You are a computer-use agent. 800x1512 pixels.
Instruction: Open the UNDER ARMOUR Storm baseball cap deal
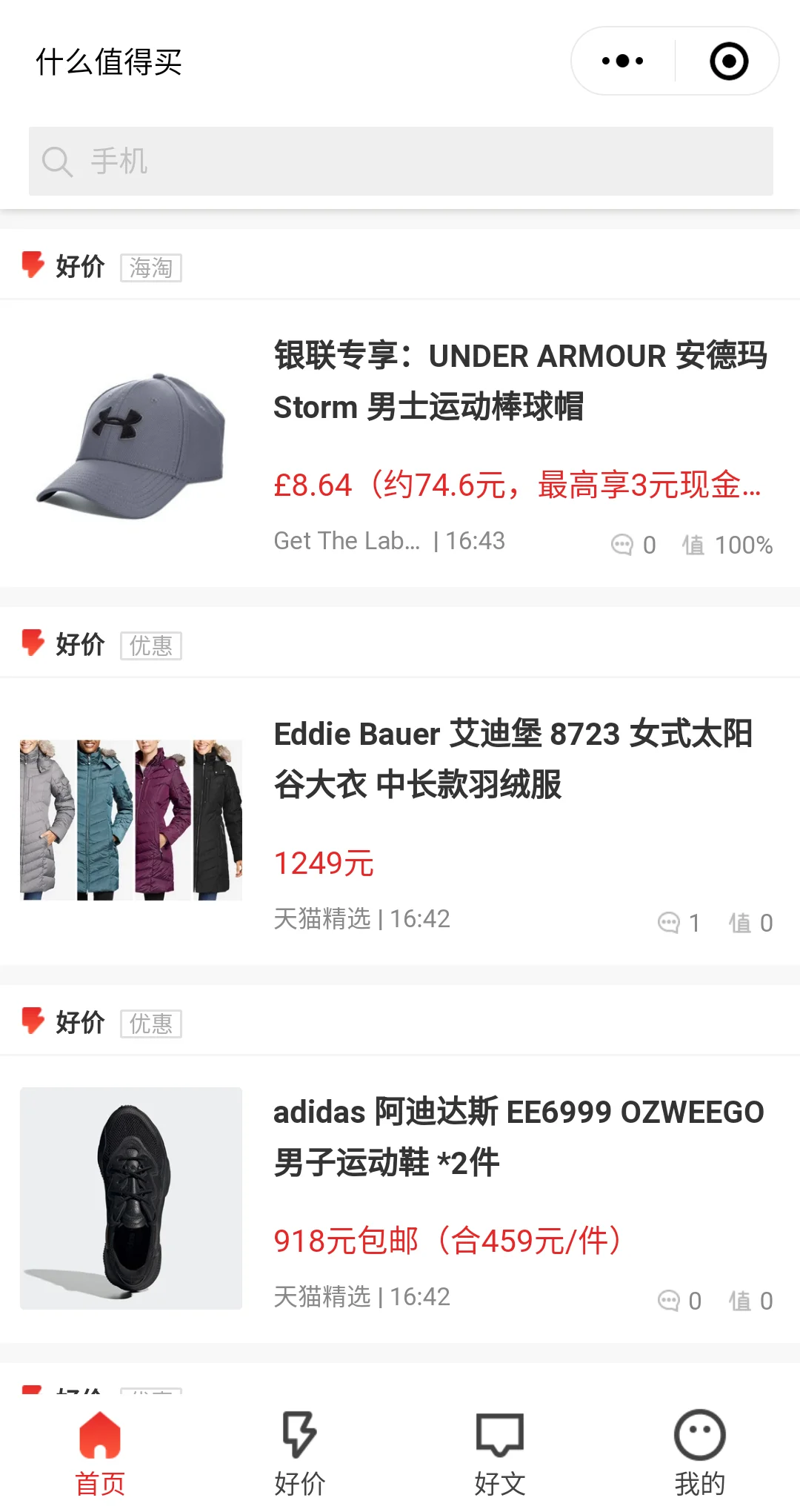coord(519,382)
